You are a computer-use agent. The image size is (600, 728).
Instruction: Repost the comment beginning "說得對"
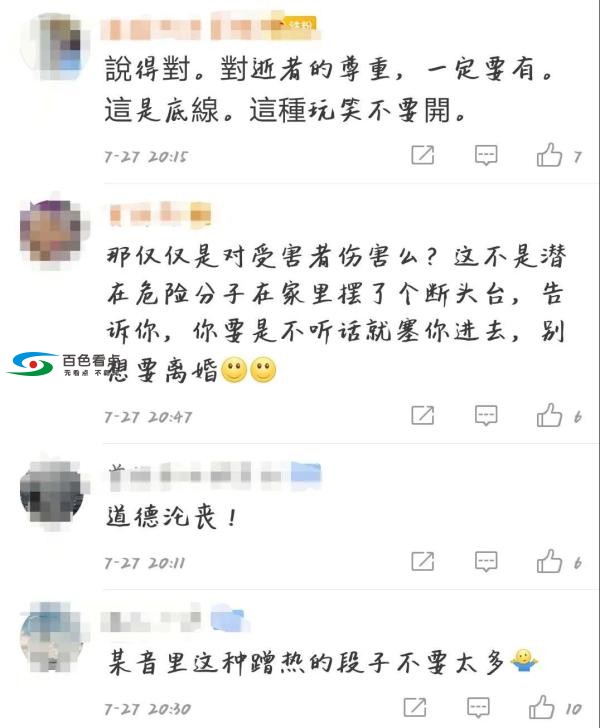pyautogui.click(x=423, y=155)
